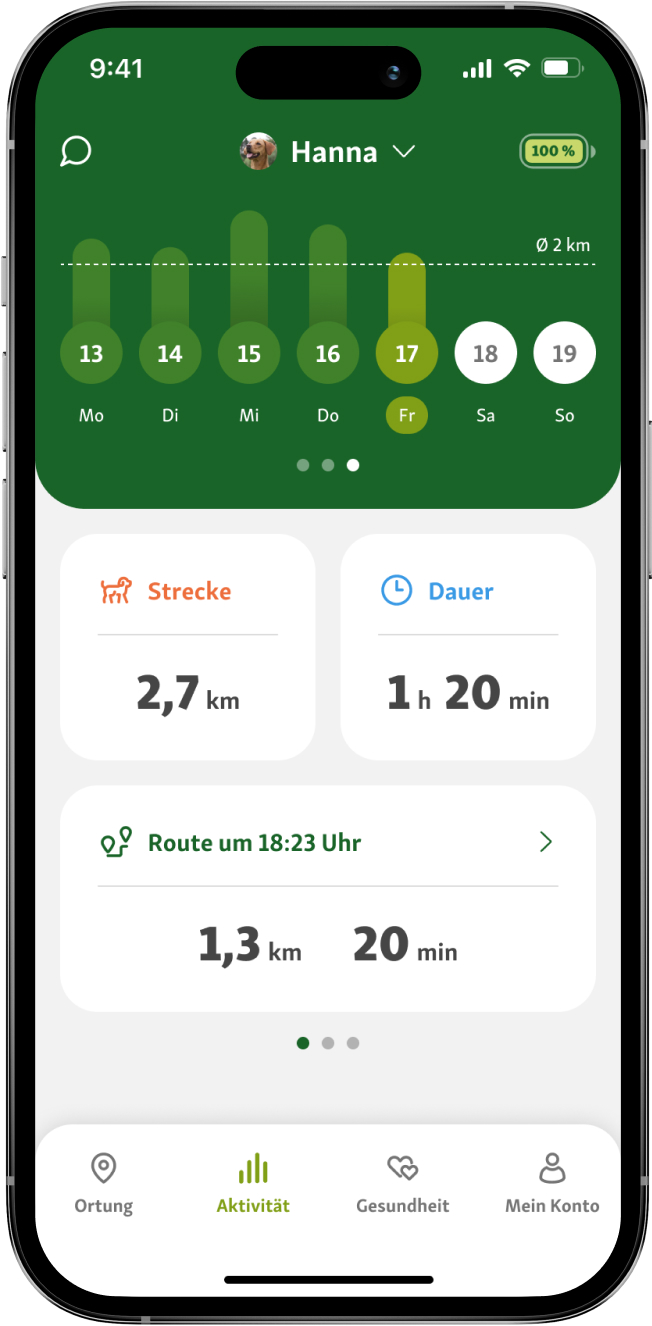Open the Strecke distance card
The height and width of the screenshot is (1326, 652).
[x=188, y=646]
